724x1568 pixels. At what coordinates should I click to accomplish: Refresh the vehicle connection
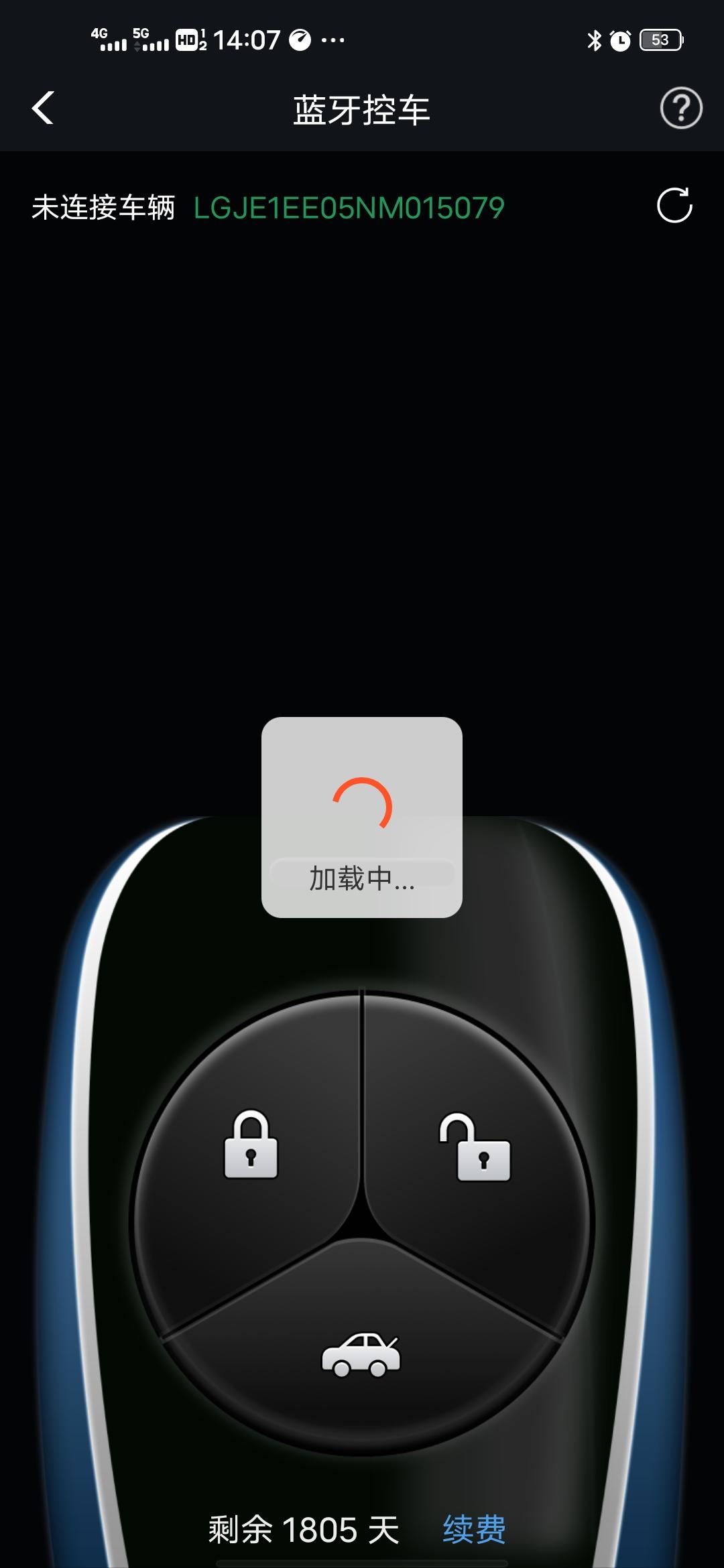pos(674,205)
